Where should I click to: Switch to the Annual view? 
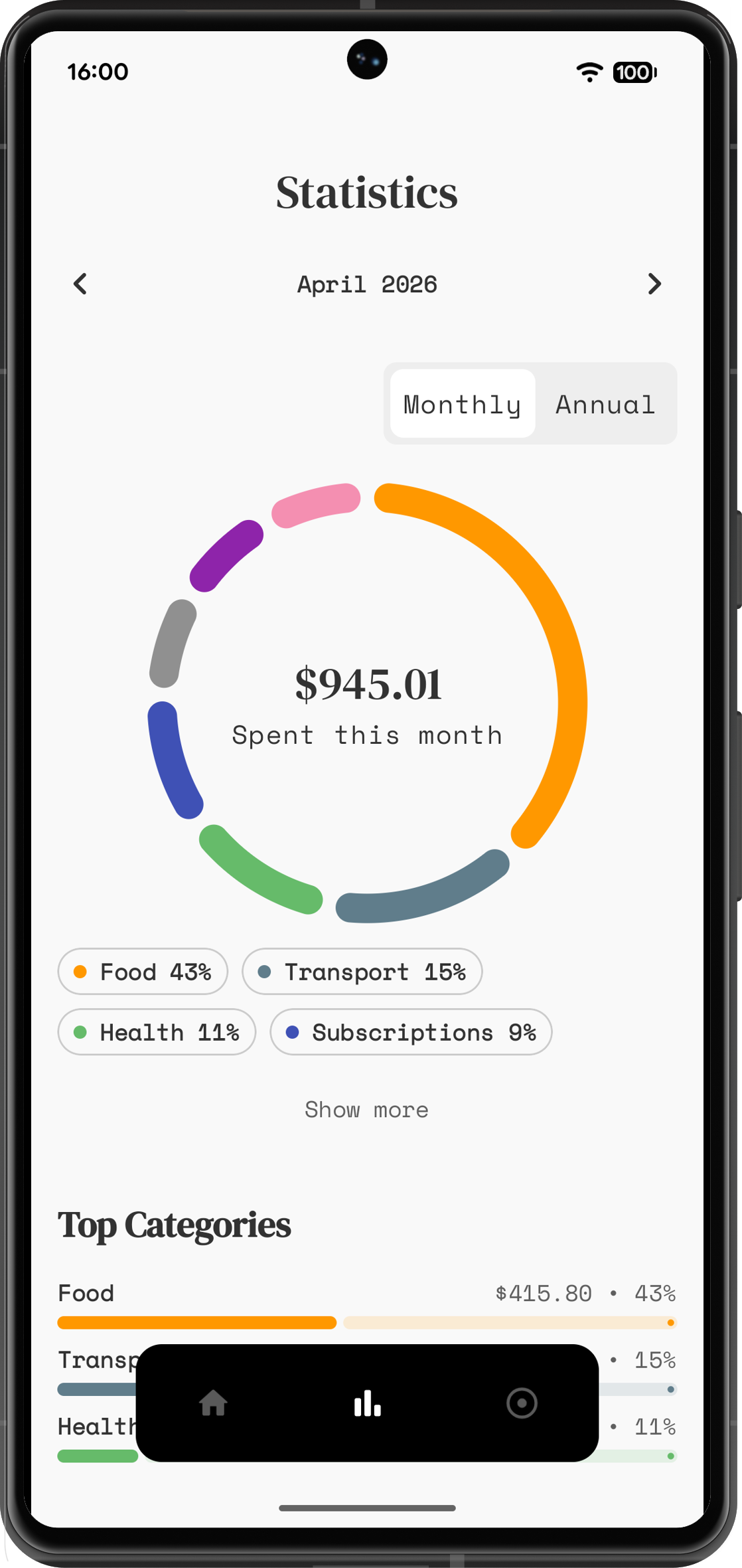605,404
